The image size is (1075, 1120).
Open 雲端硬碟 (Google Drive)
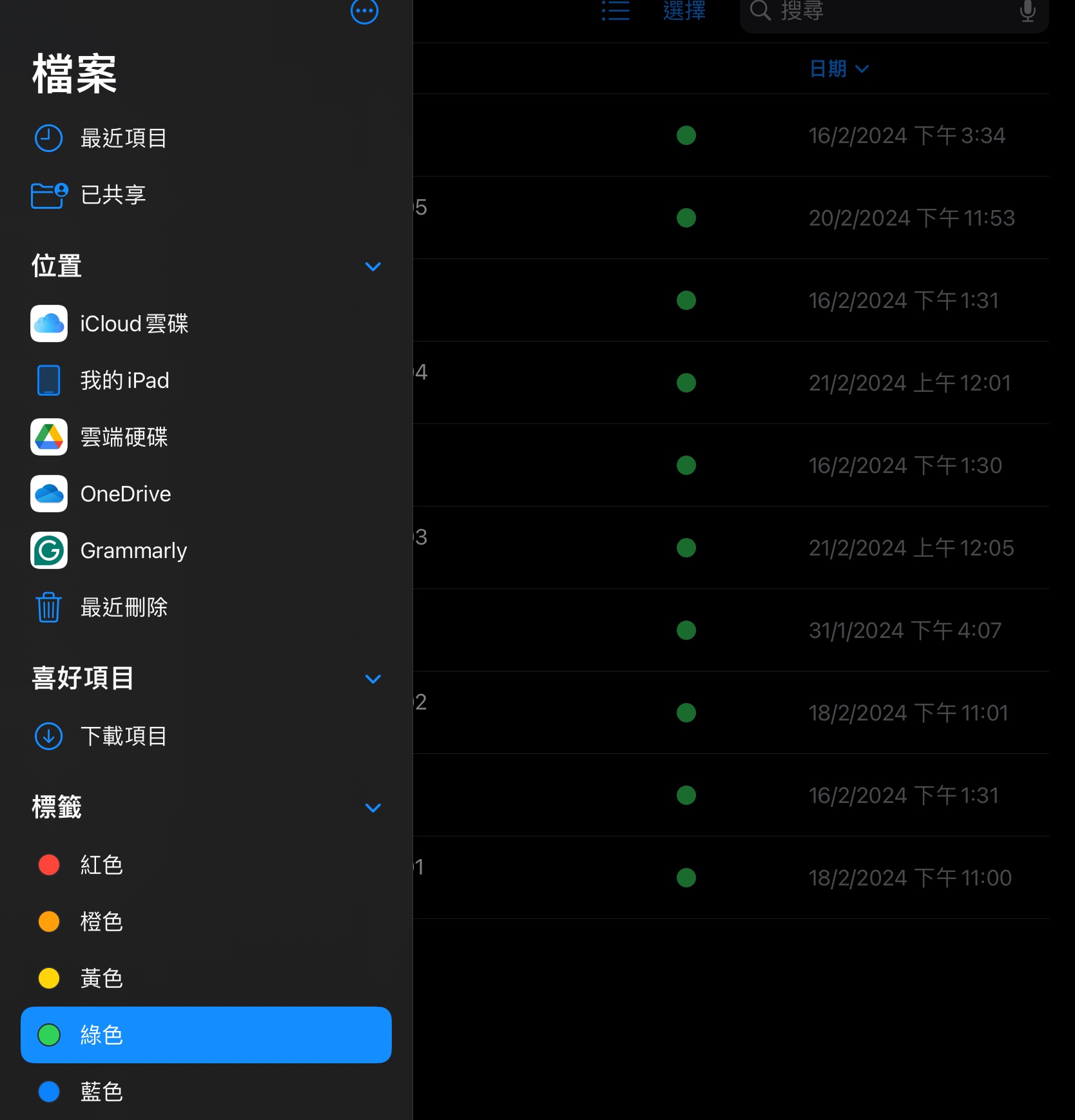pos(124,437)
